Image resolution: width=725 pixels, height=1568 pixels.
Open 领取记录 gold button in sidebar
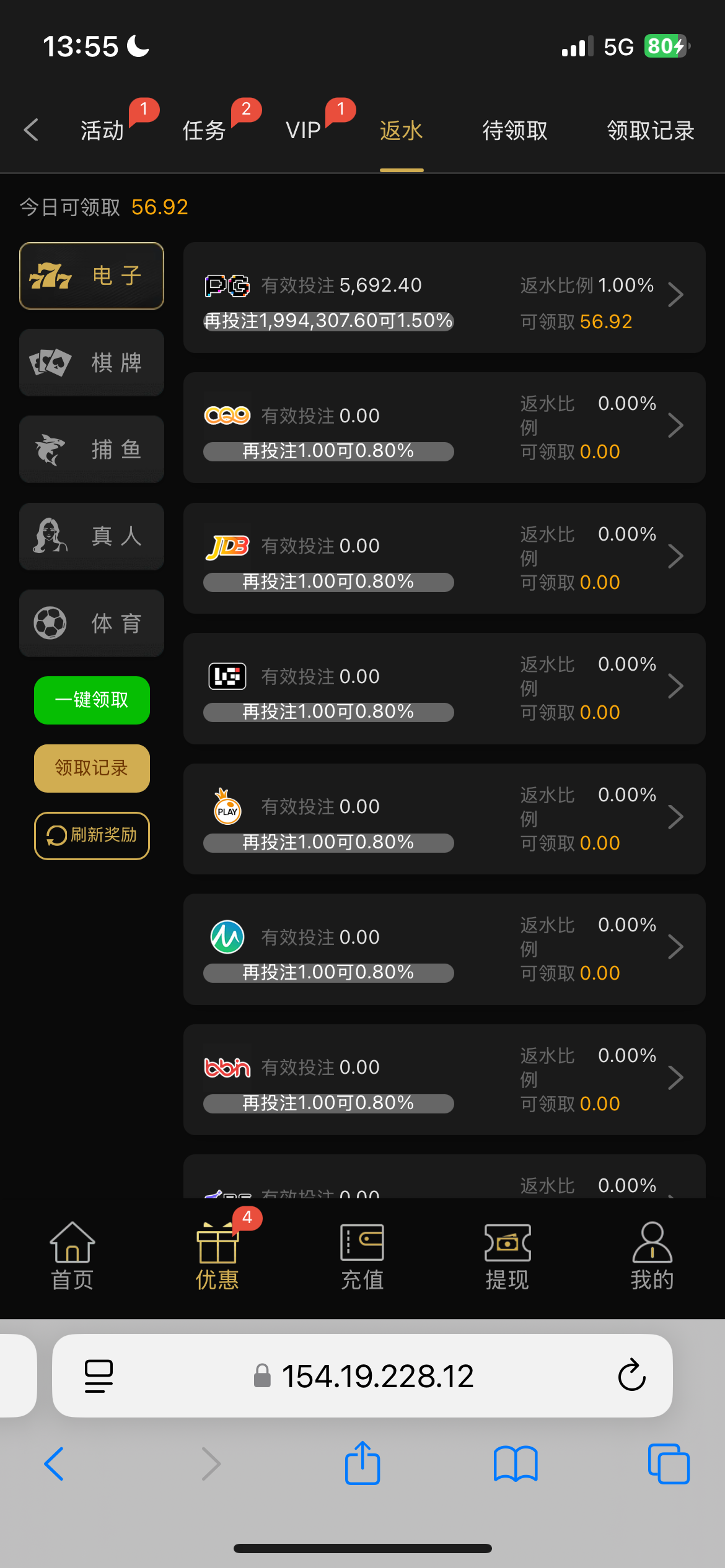tap(92, 769)
